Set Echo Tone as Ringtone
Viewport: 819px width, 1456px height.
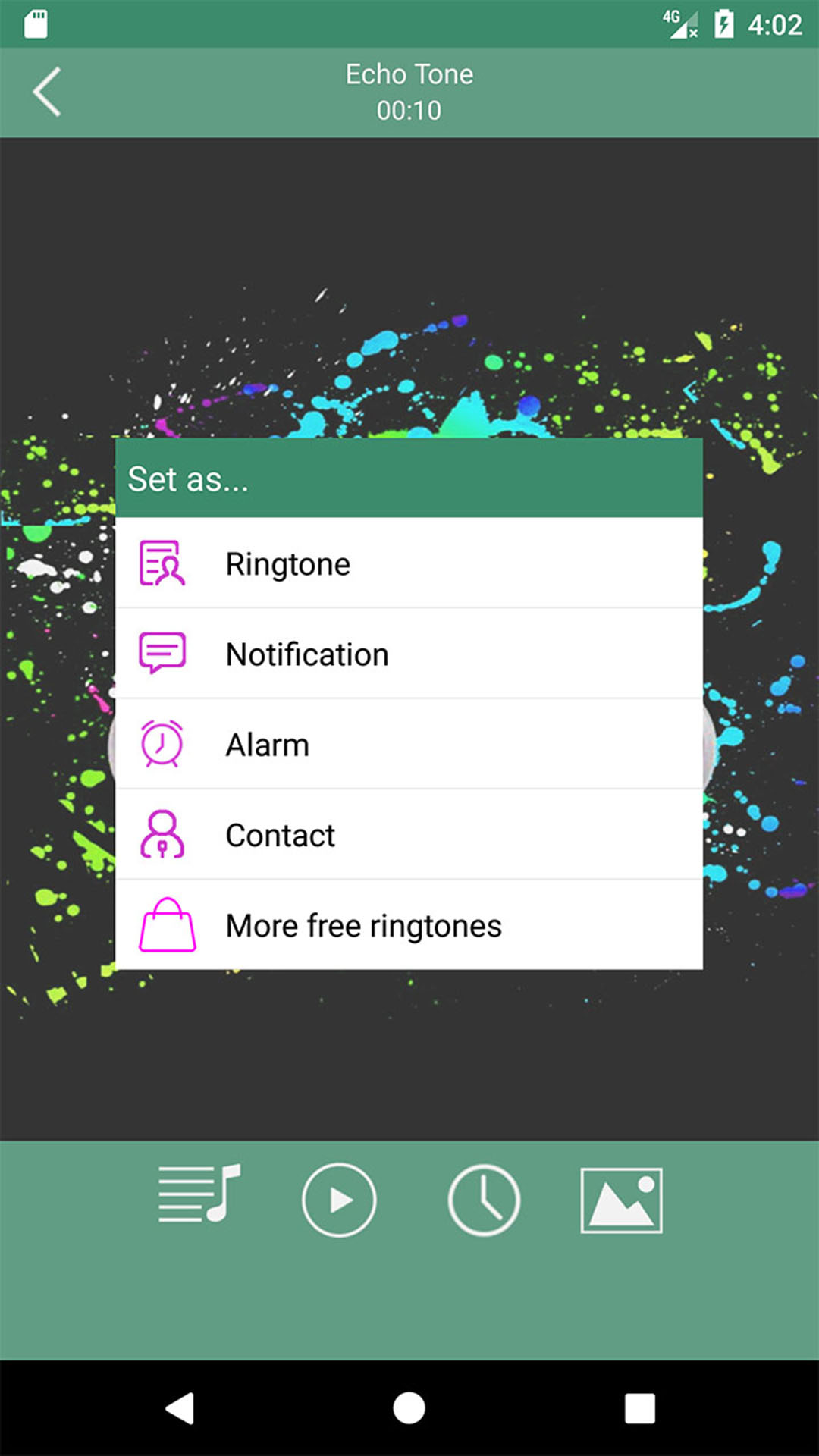click(409, 564)
